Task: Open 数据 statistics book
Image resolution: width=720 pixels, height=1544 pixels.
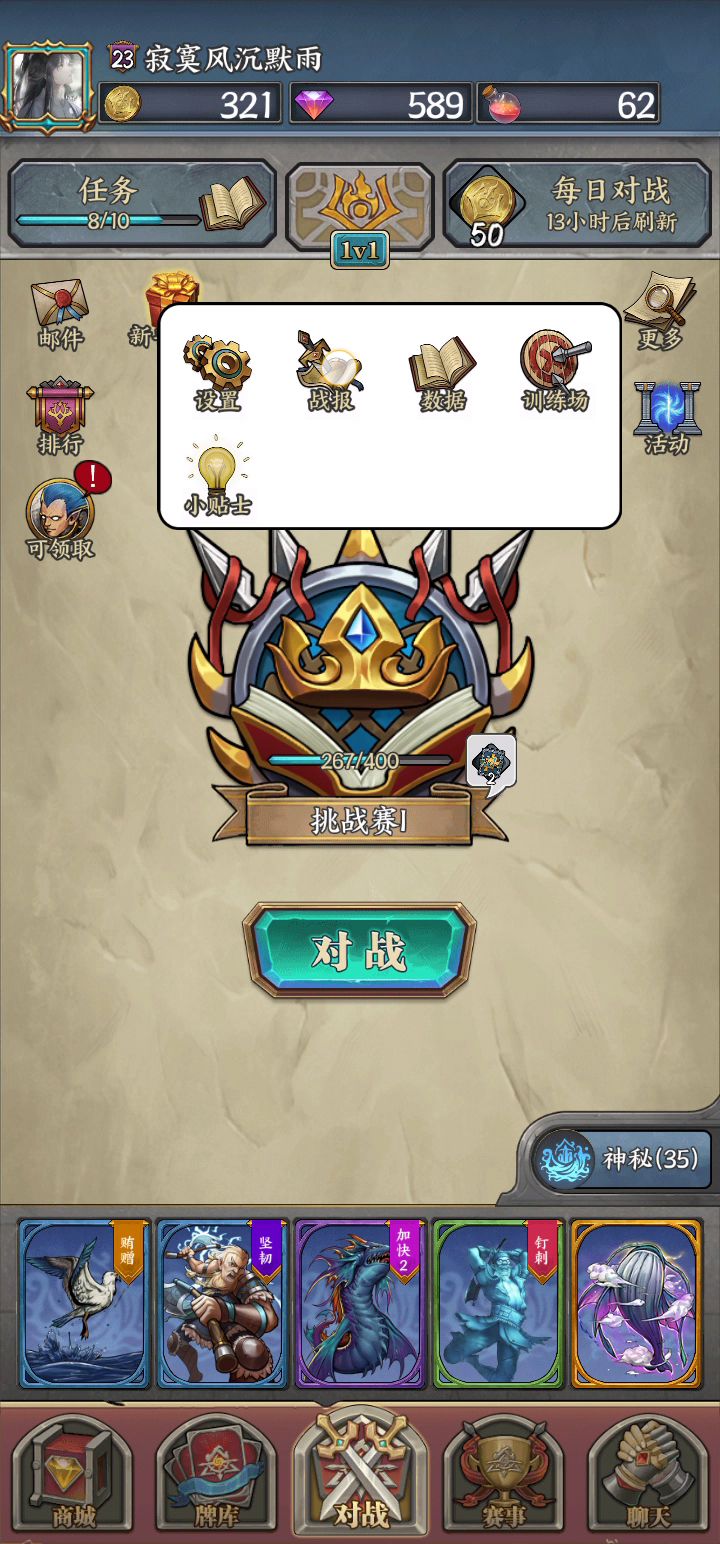Action: point(442,372)
